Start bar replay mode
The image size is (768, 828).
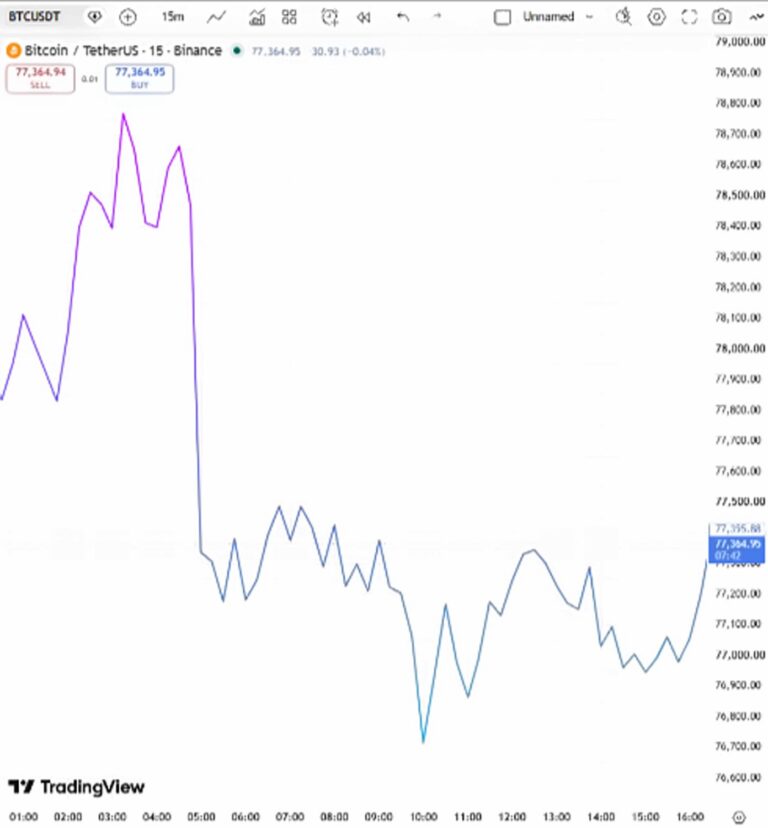(x=363, y=18)
